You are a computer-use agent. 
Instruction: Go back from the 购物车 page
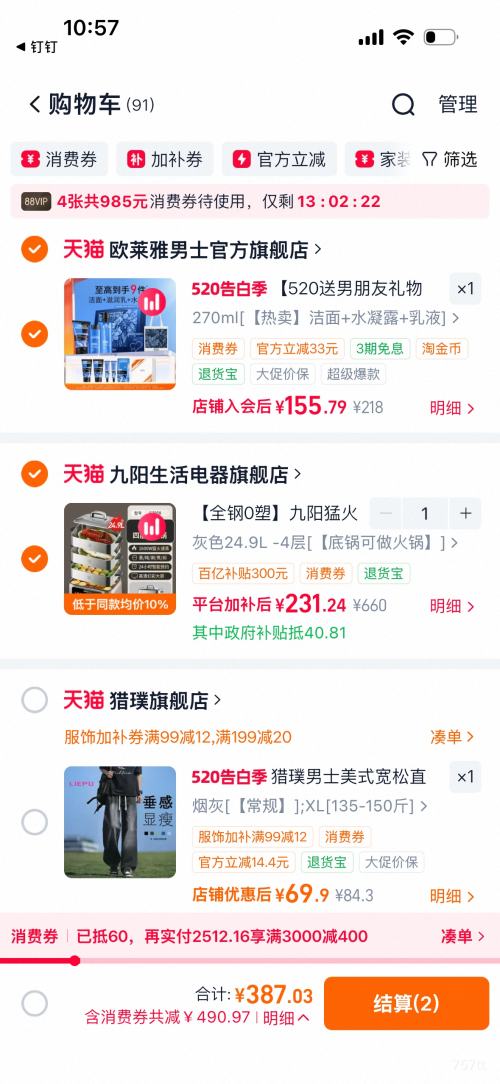pos(35,104)
